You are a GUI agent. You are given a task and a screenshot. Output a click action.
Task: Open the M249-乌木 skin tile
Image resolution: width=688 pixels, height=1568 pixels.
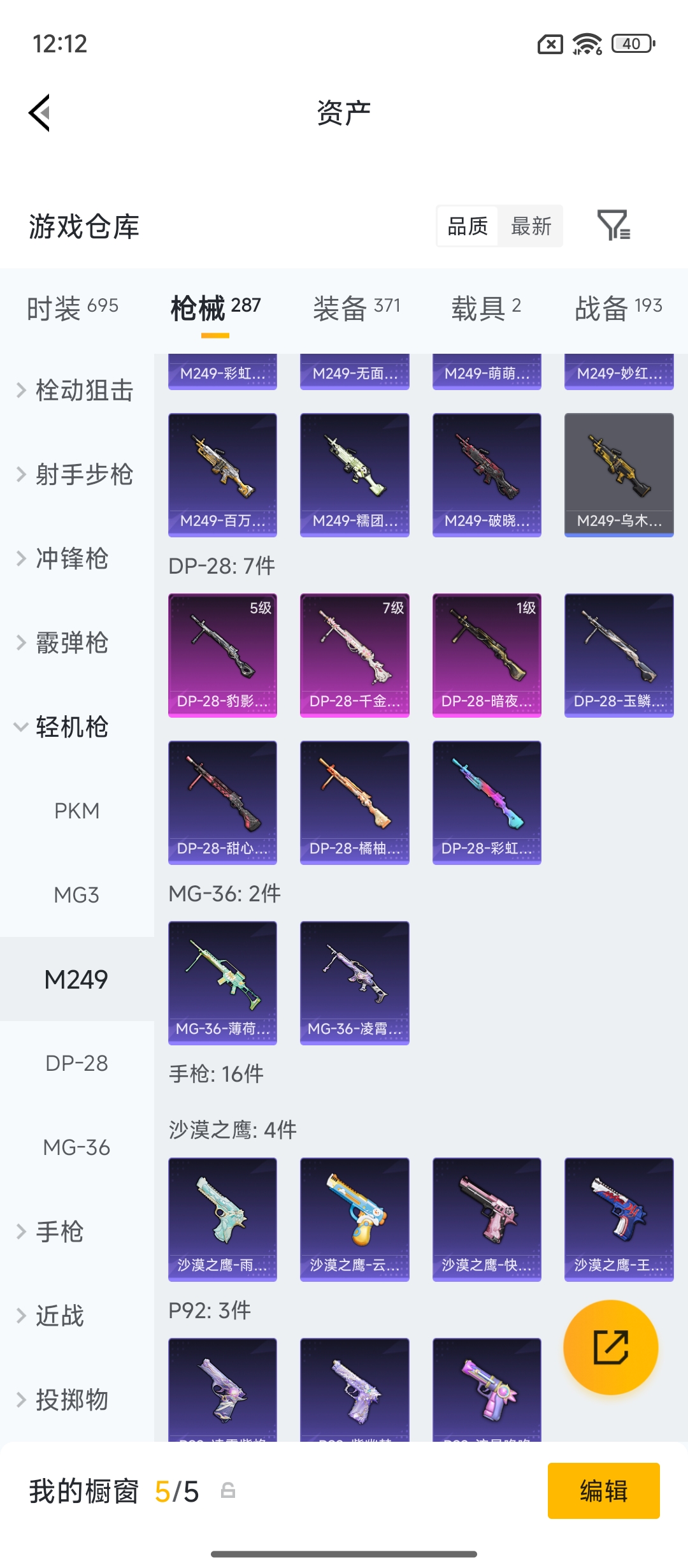(619, 475)
